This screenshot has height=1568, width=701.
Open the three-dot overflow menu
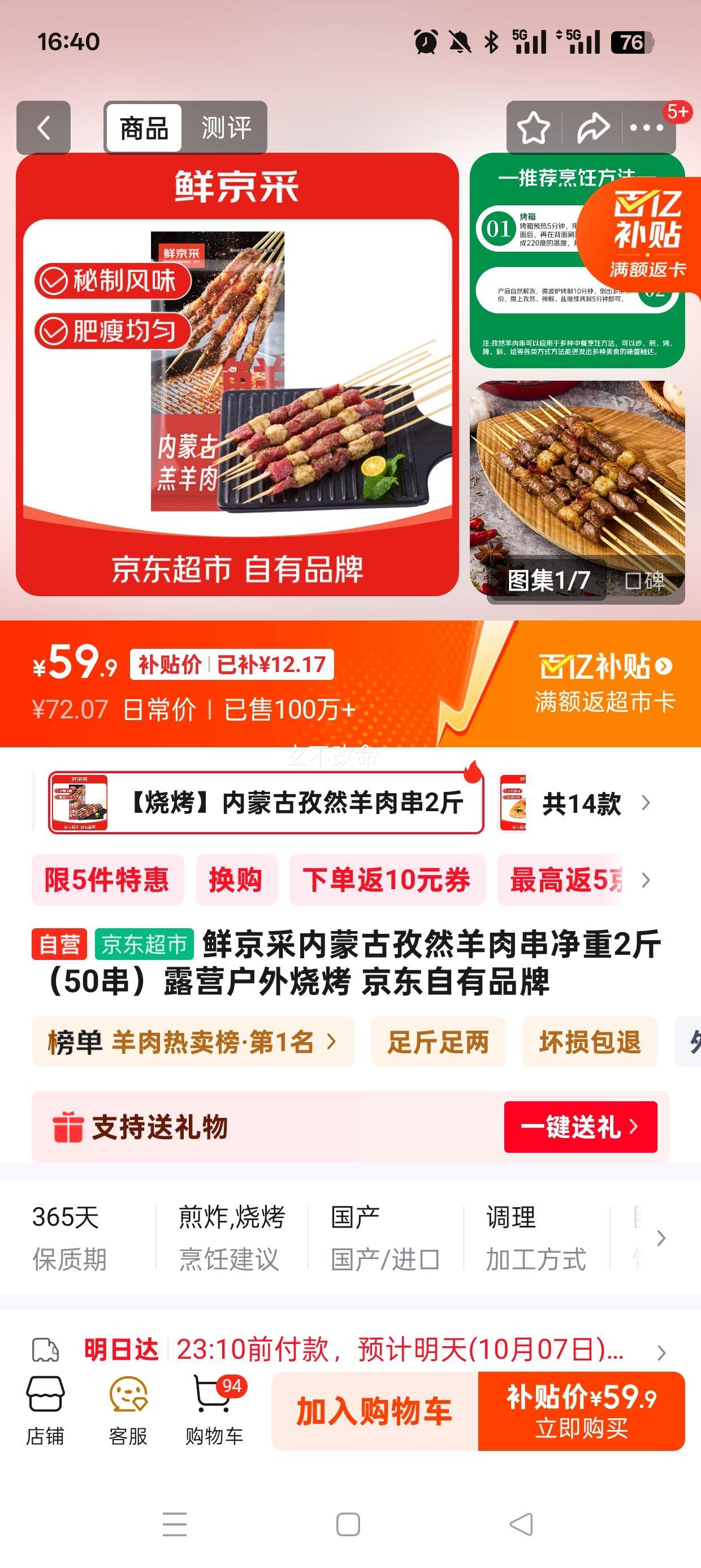click(x=646, y=128)
